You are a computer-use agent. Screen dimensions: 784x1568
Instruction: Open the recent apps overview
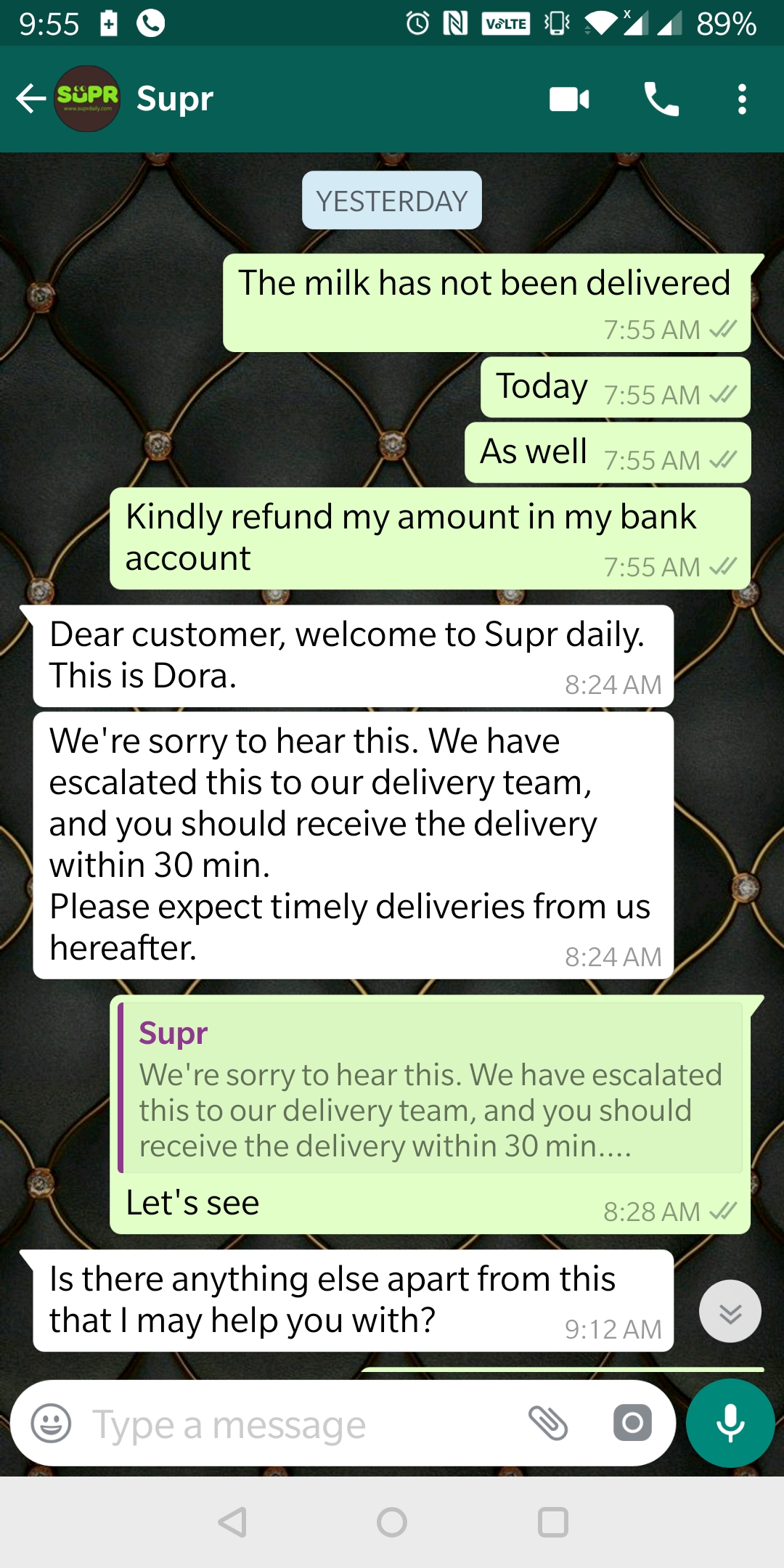(552, 1522)
